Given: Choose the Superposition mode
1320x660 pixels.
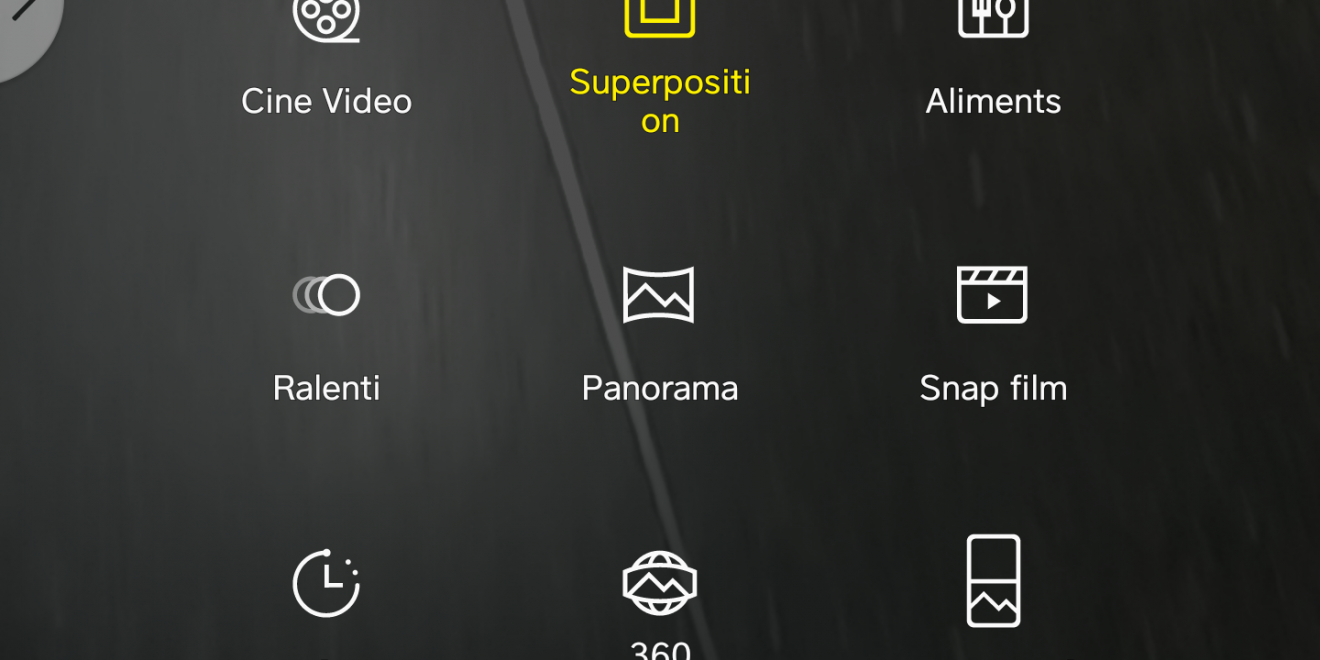Looking at the screenshot, I should 660,70.
